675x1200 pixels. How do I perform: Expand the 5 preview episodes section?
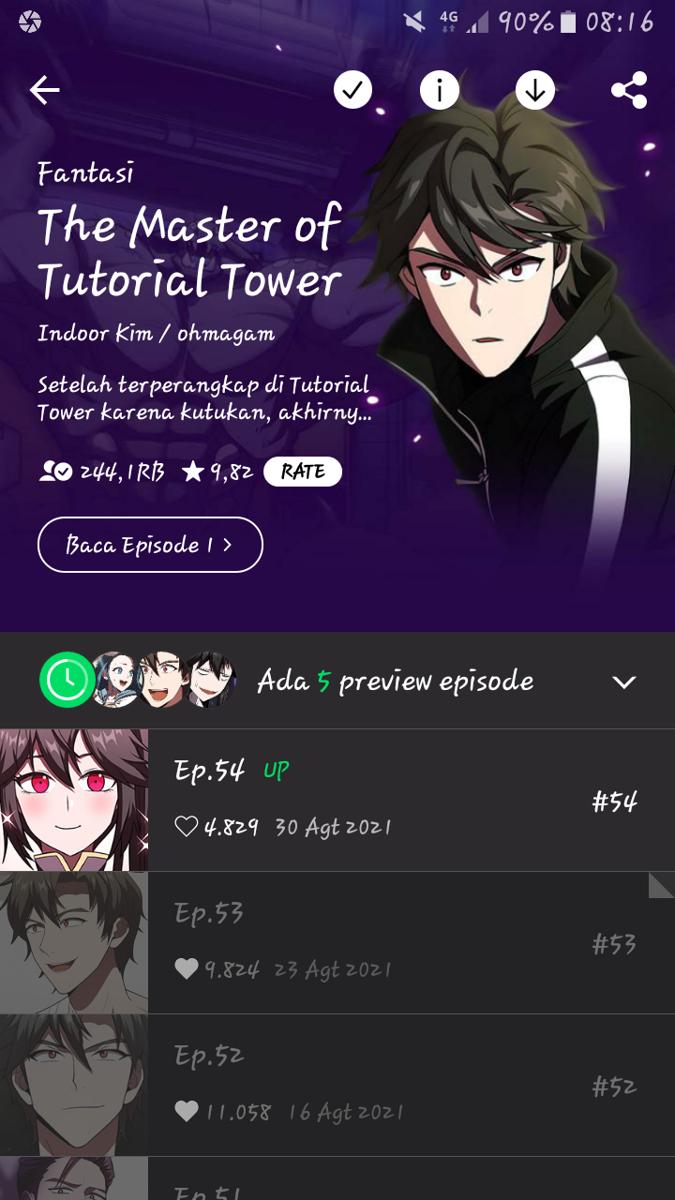623,682
